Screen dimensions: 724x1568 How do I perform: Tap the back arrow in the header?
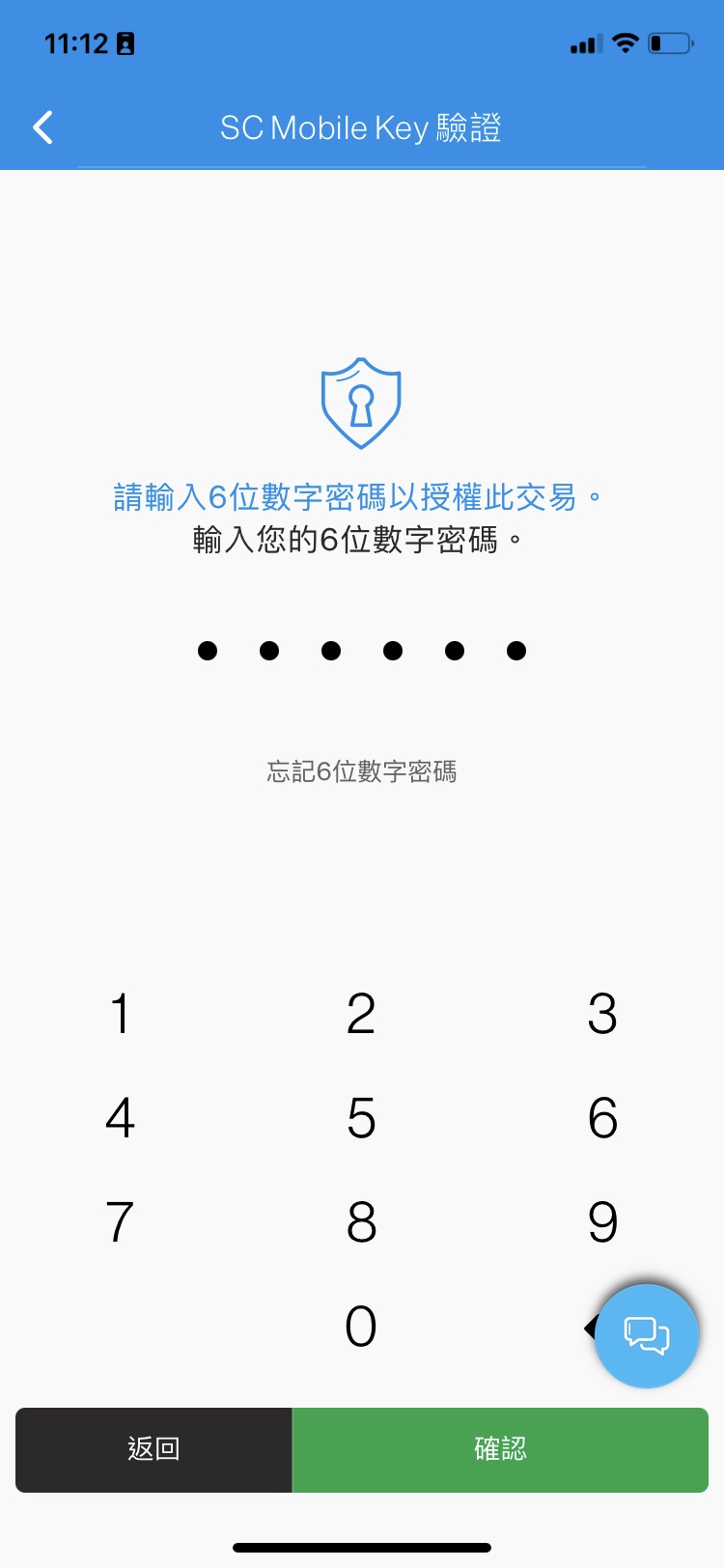pos(42,126)
